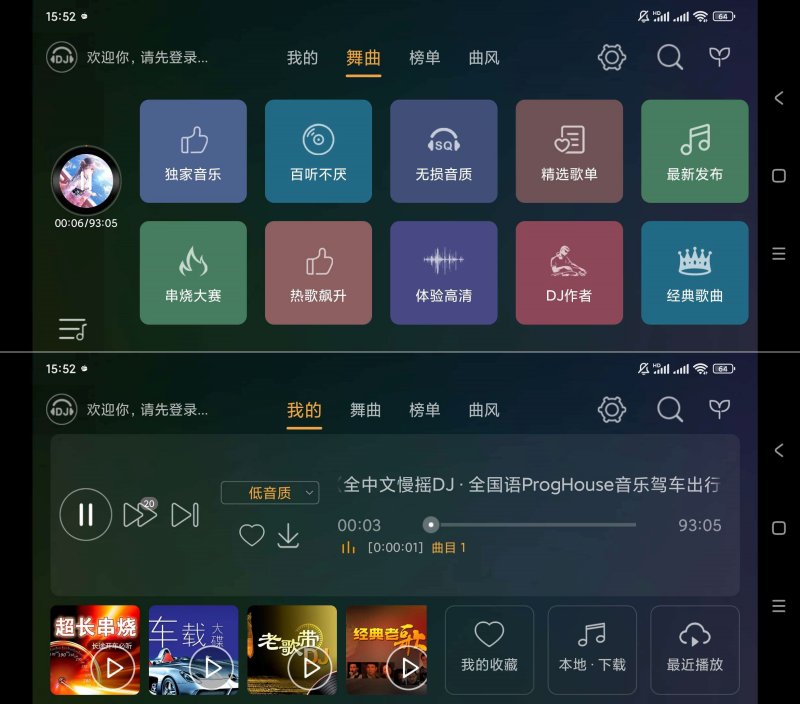The height and width of the screenshot is (704, 800).
Task: Expand the 低音质 quality dropdown
Action: tap(270, 492)
